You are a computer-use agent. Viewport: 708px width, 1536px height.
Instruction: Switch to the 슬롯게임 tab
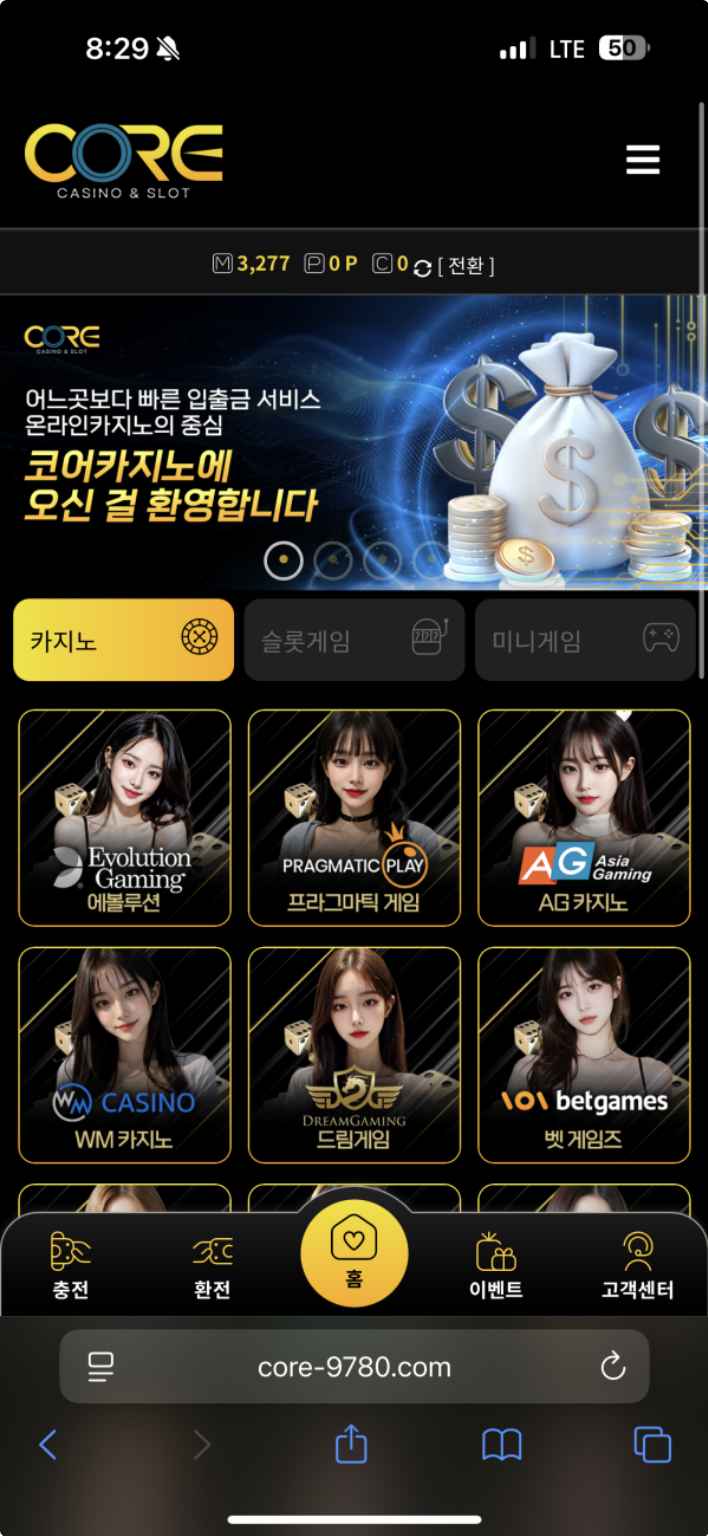click(x=354, y=640)
